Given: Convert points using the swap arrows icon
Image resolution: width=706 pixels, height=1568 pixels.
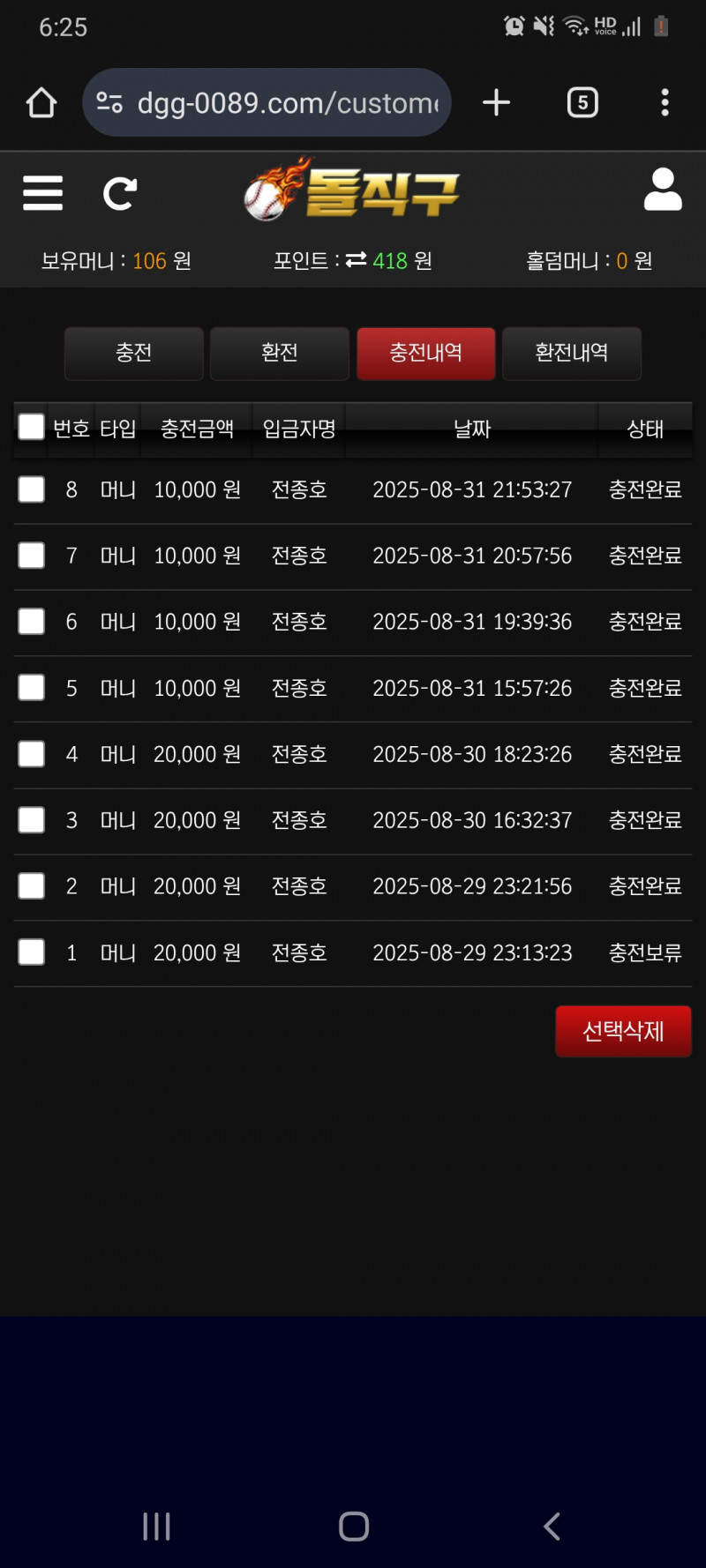Looking at the screenshot, I should (356, 260).
